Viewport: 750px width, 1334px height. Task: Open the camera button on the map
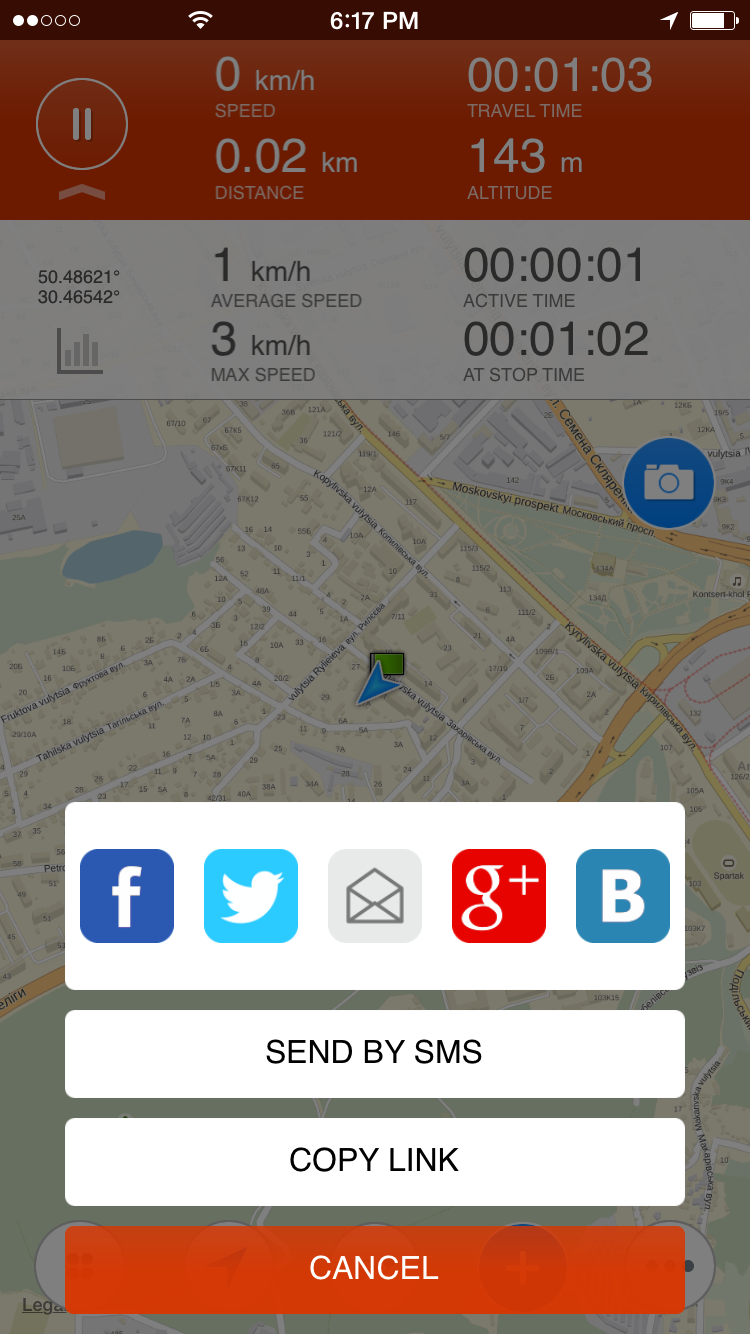coord(669,483)
